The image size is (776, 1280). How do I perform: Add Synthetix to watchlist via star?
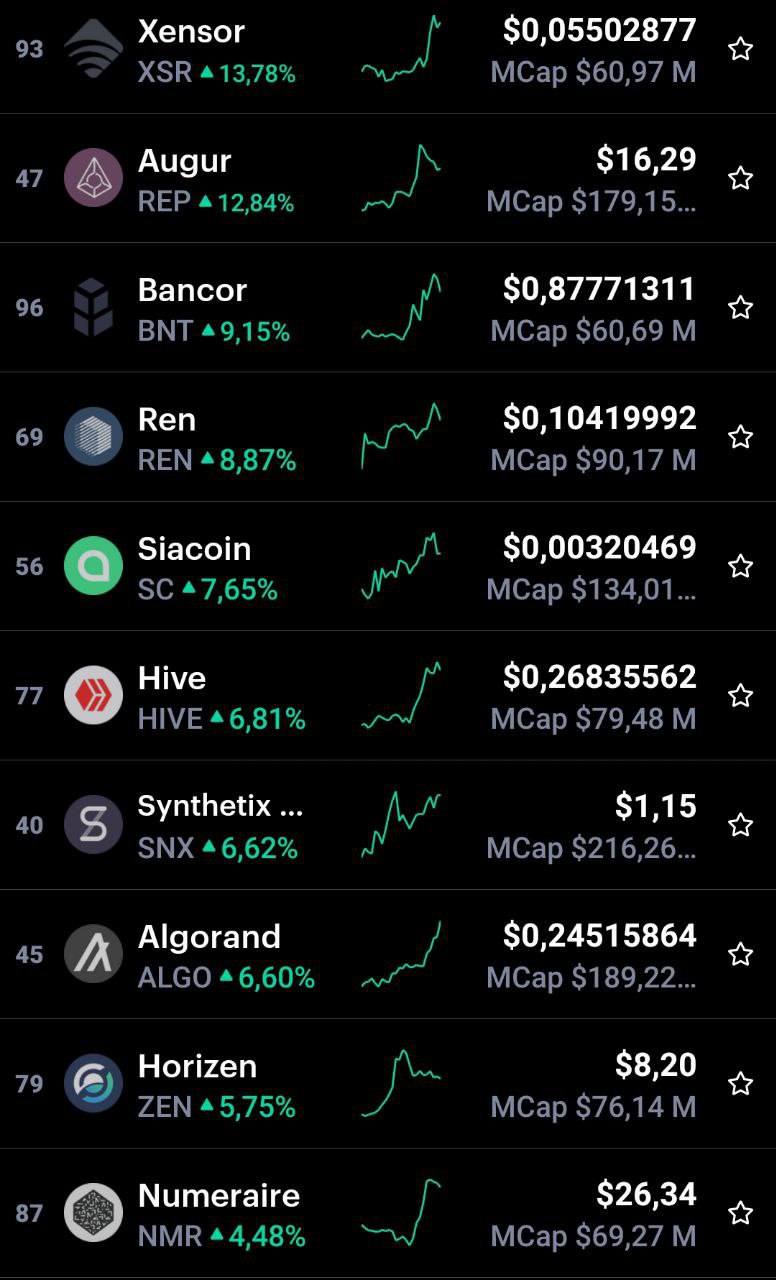point(740,825)
